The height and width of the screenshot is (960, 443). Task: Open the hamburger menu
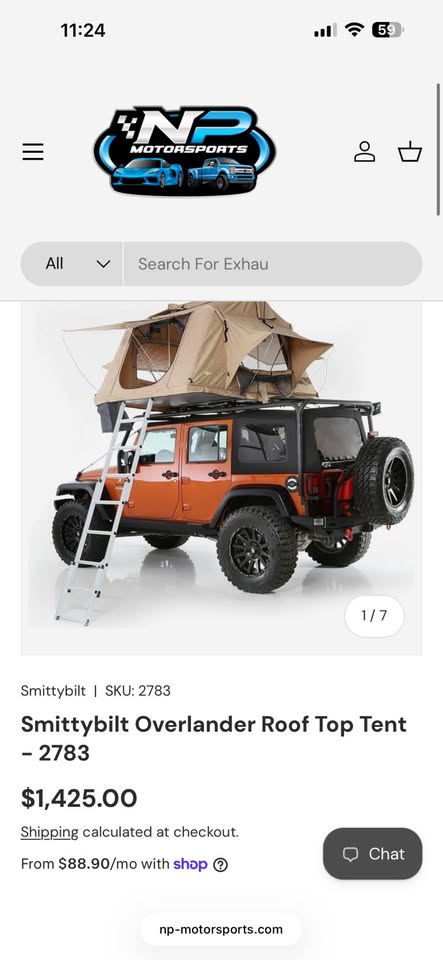[33, 151]
